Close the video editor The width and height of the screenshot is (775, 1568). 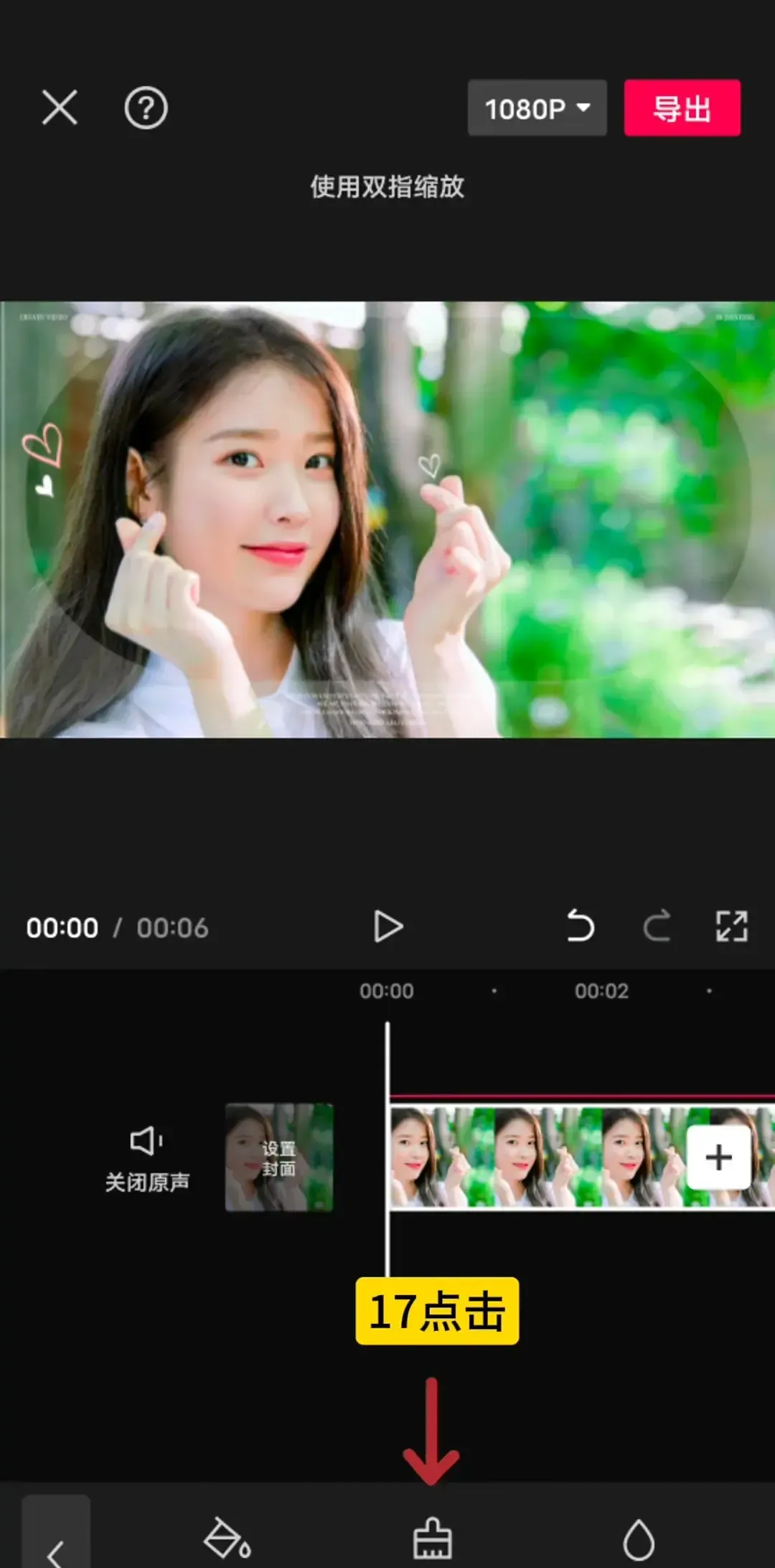pyautogui.click(x=60, y=108)
